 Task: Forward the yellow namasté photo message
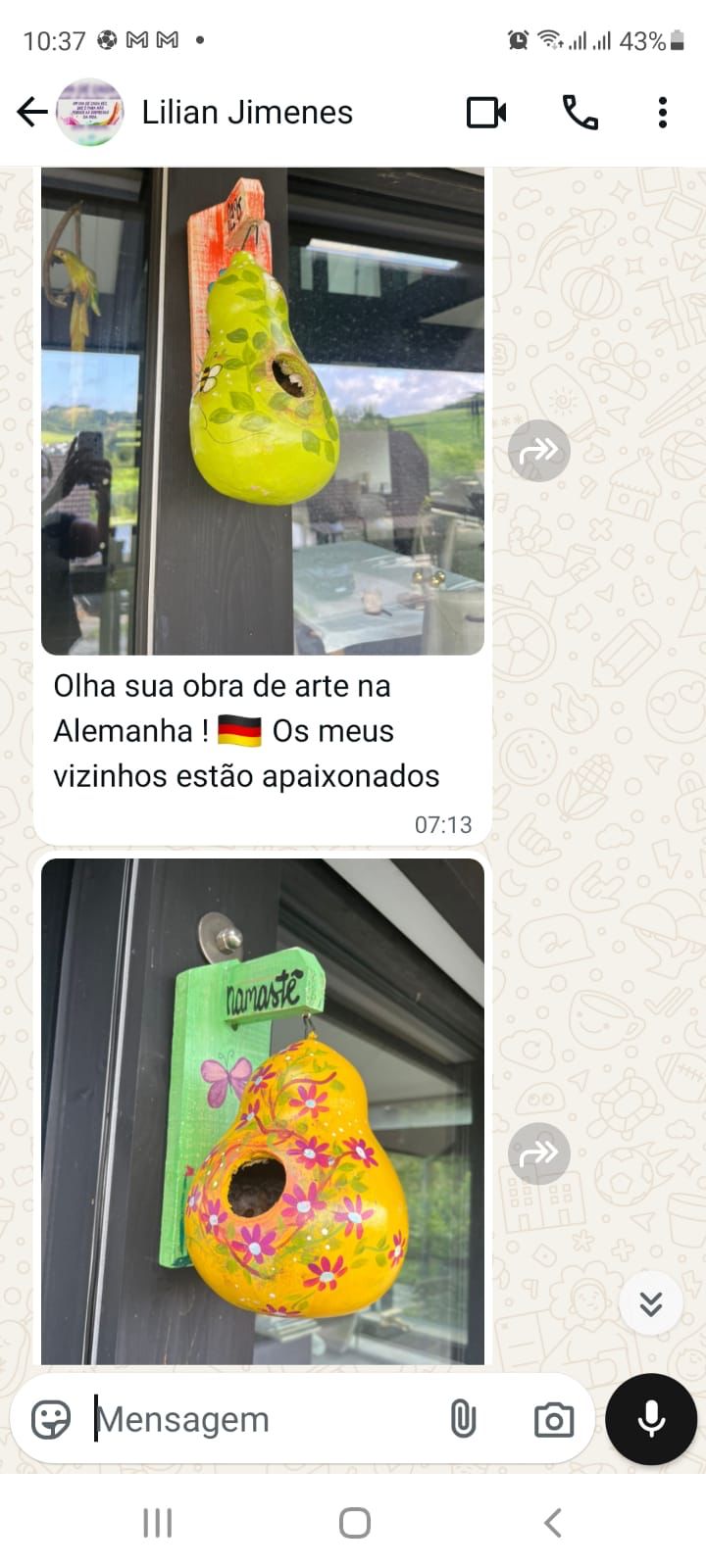pyautogui.click(x=538, y=1153)
